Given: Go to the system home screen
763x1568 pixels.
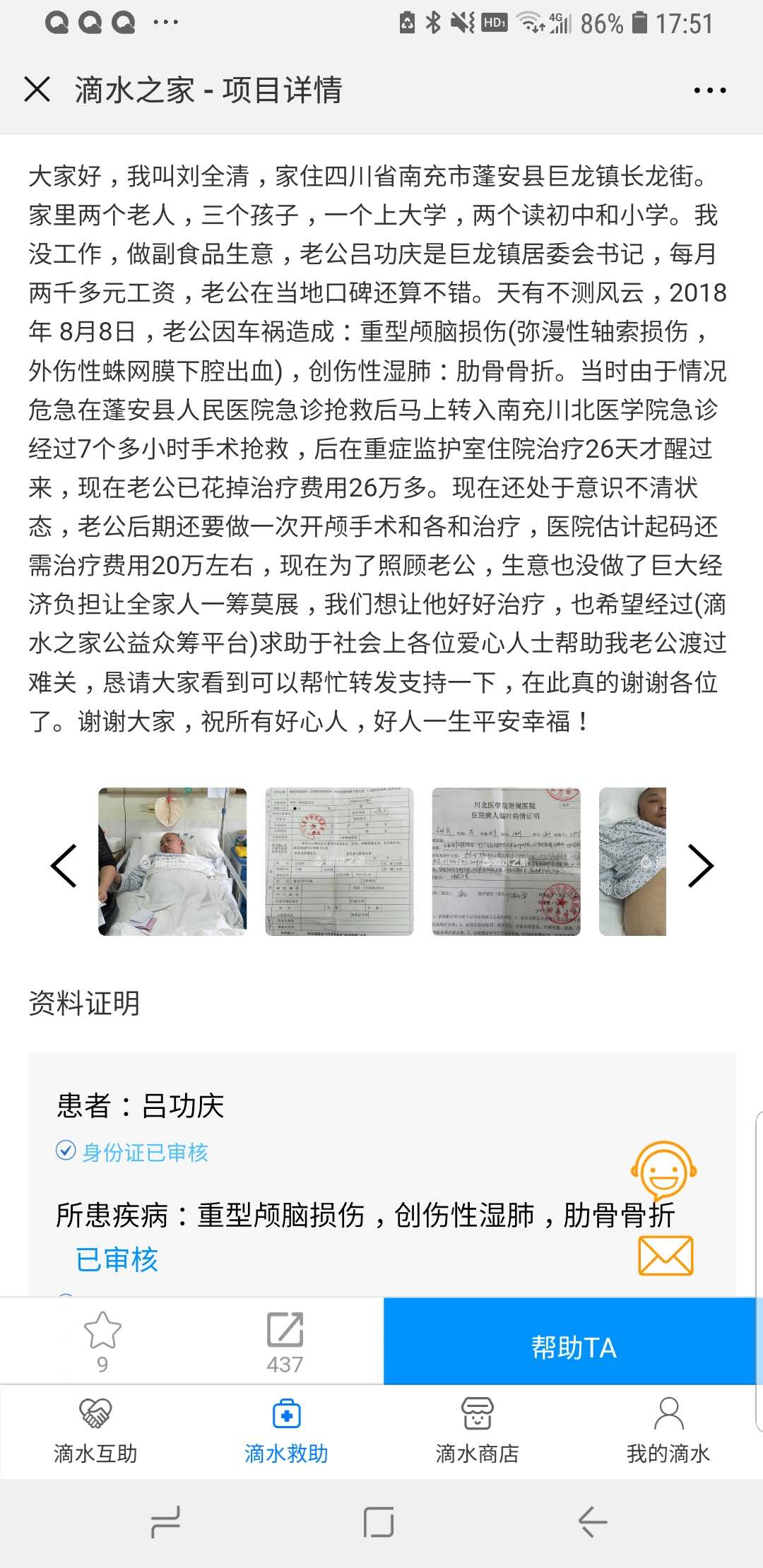Looking at the screenshot, I should click(x=379, y=1521).
